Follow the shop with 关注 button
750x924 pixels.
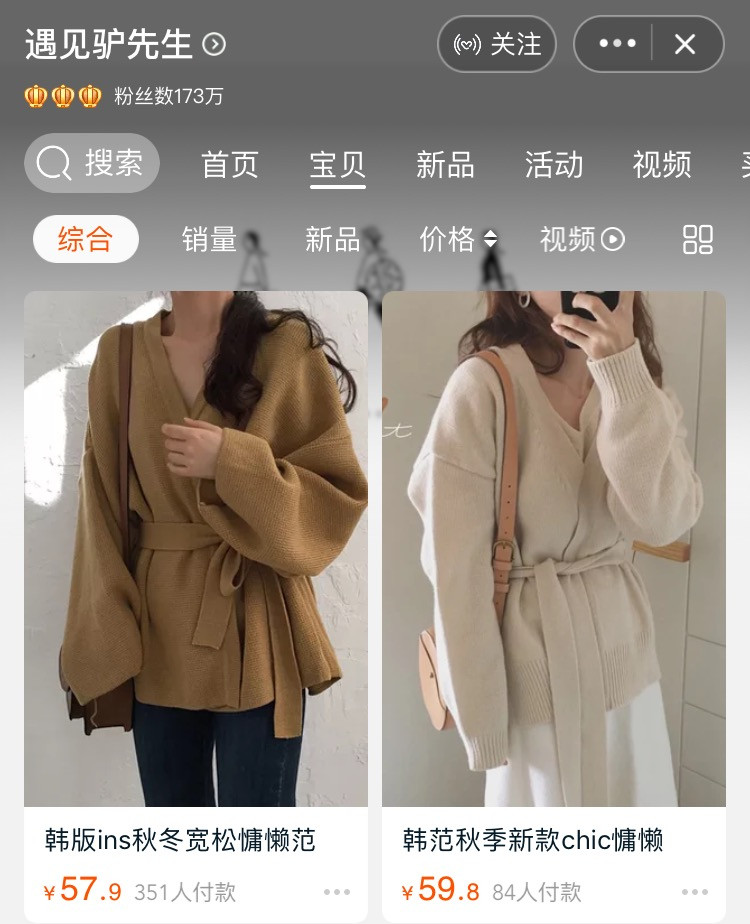[497, 44]
